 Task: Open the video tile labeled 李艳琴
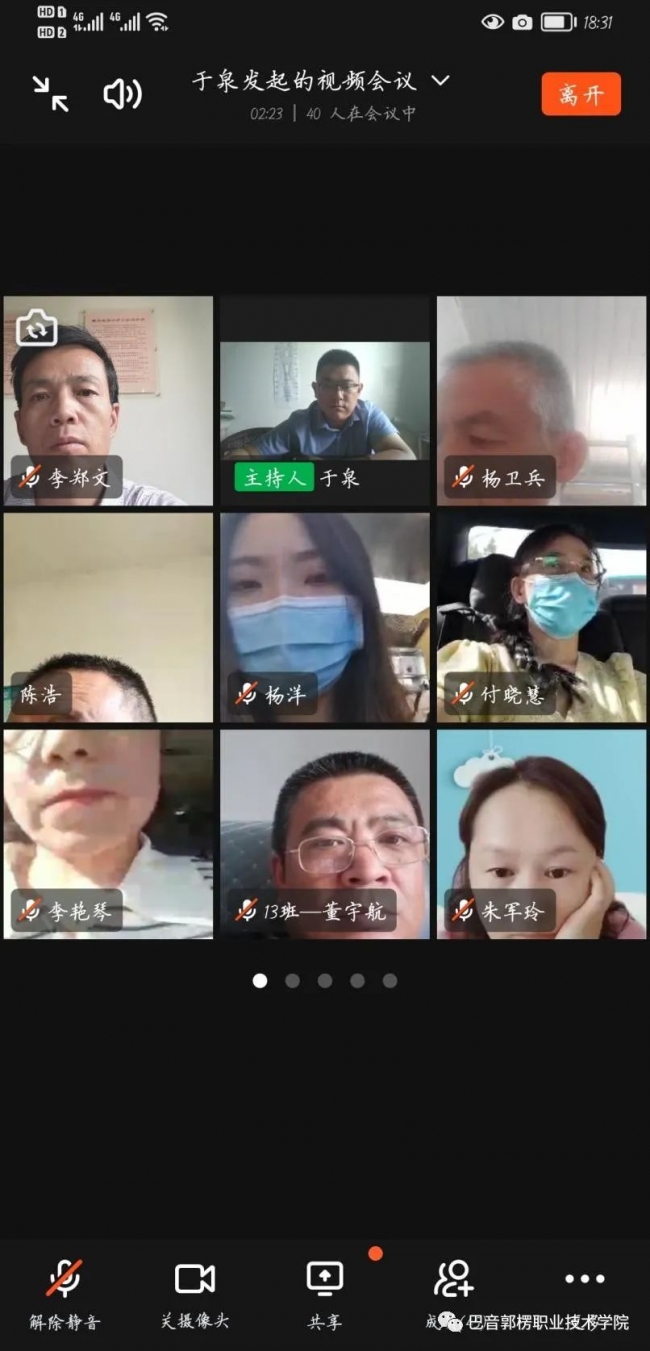pyautogui.click(x=108, y=834)
